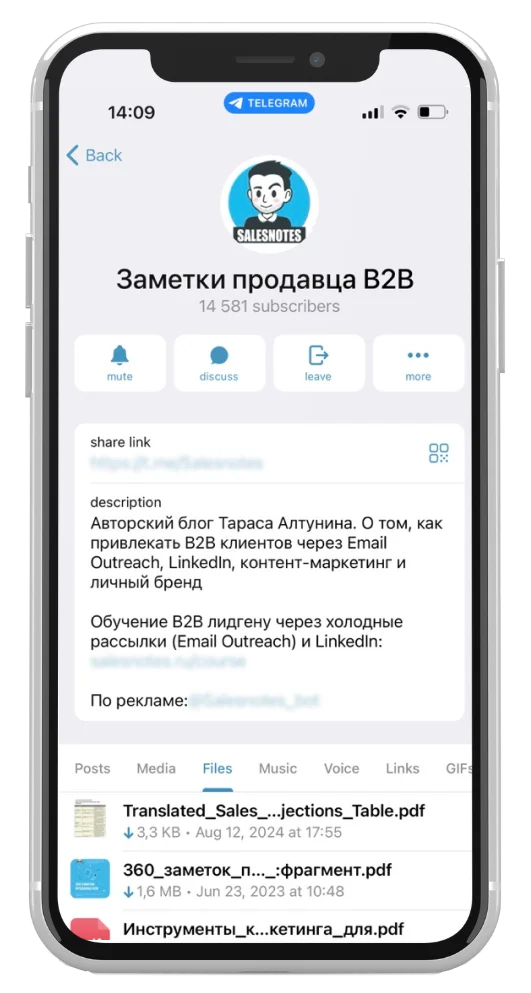This screenshot has height=993, width=531.
Task: Open the channel avatar picture
Action: pos(269,205)
